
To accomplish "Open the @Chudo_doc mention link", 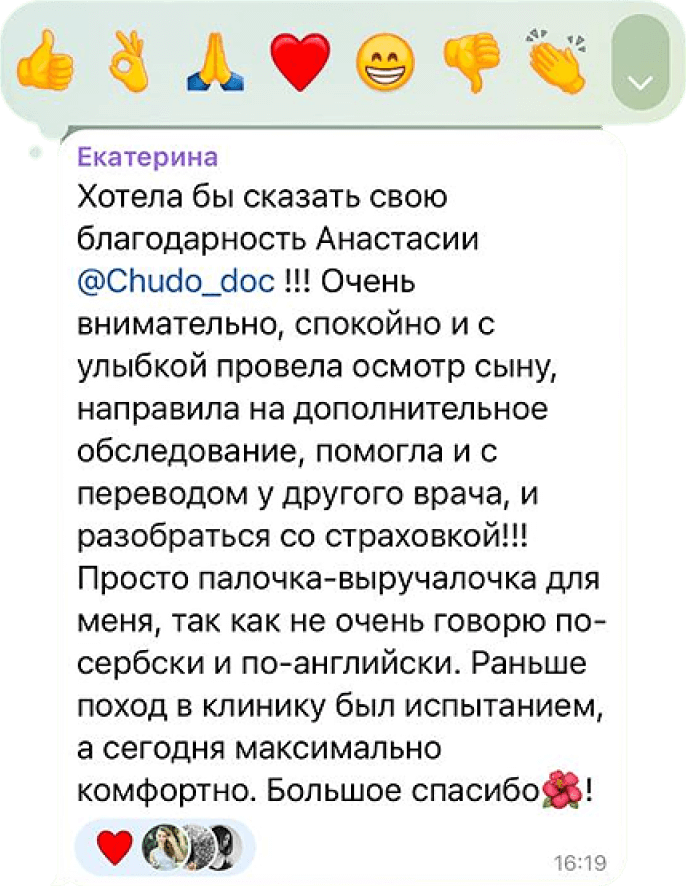I will pos(175,282).
